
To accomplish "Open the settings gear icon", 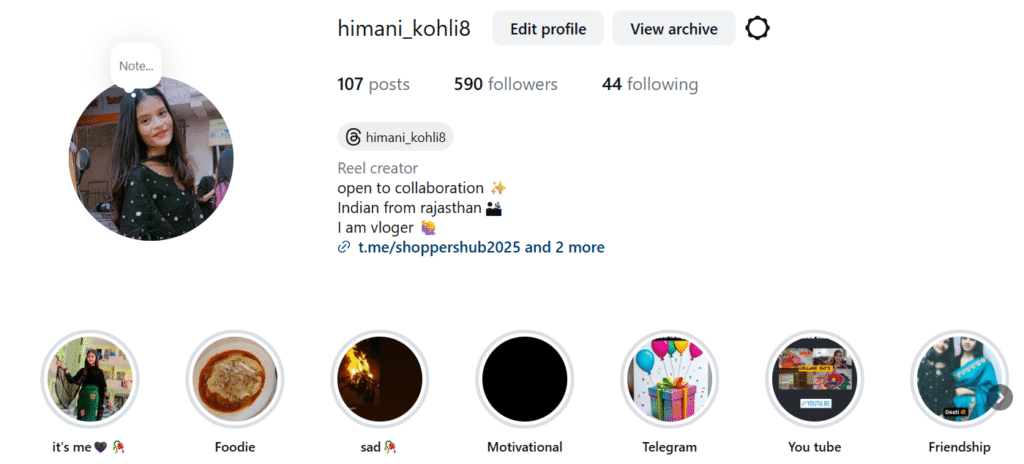I will [x=757, y=28].
